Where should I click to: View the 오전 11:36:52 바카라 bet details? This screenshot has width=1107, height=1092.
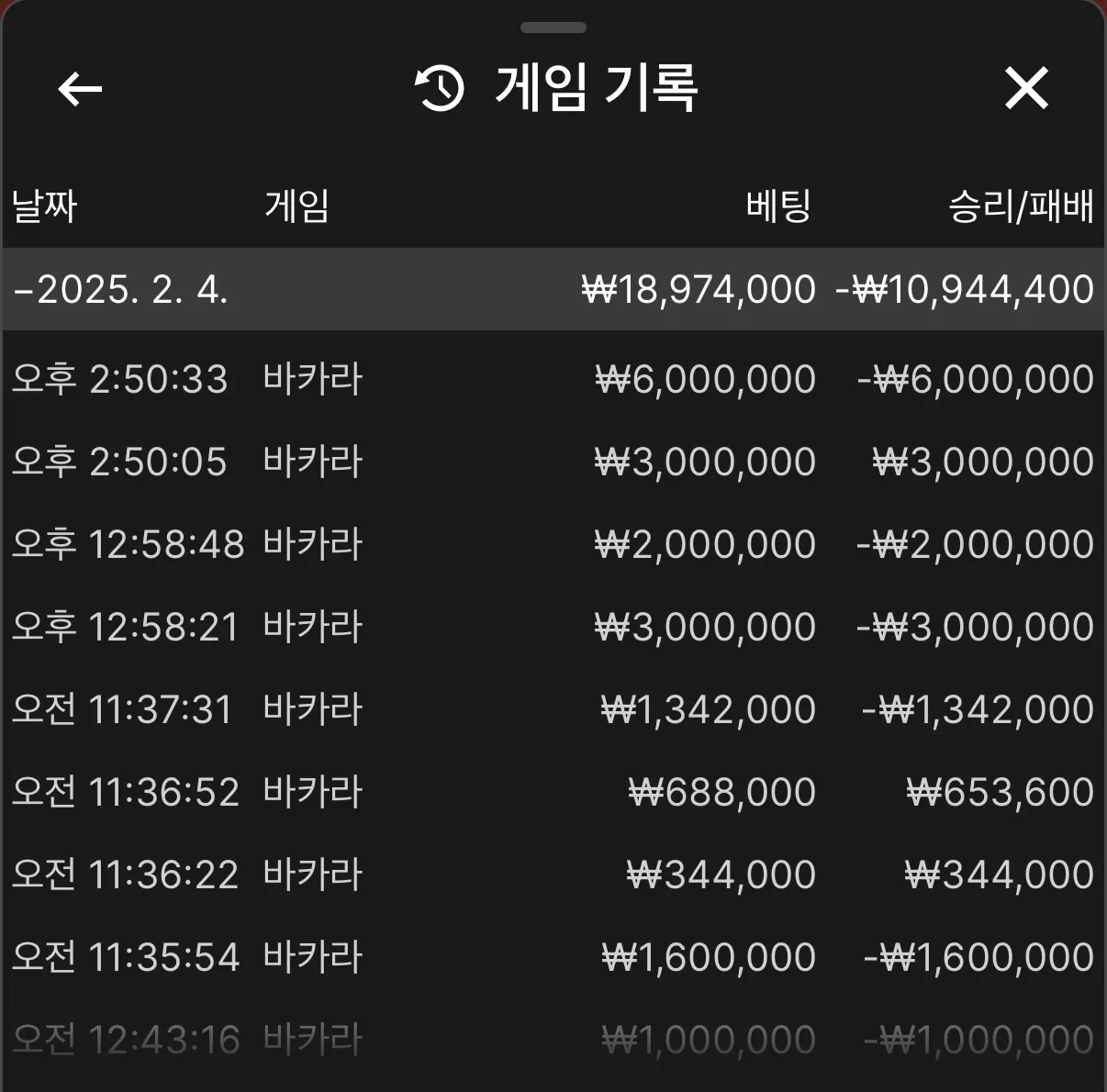point(553,792)
